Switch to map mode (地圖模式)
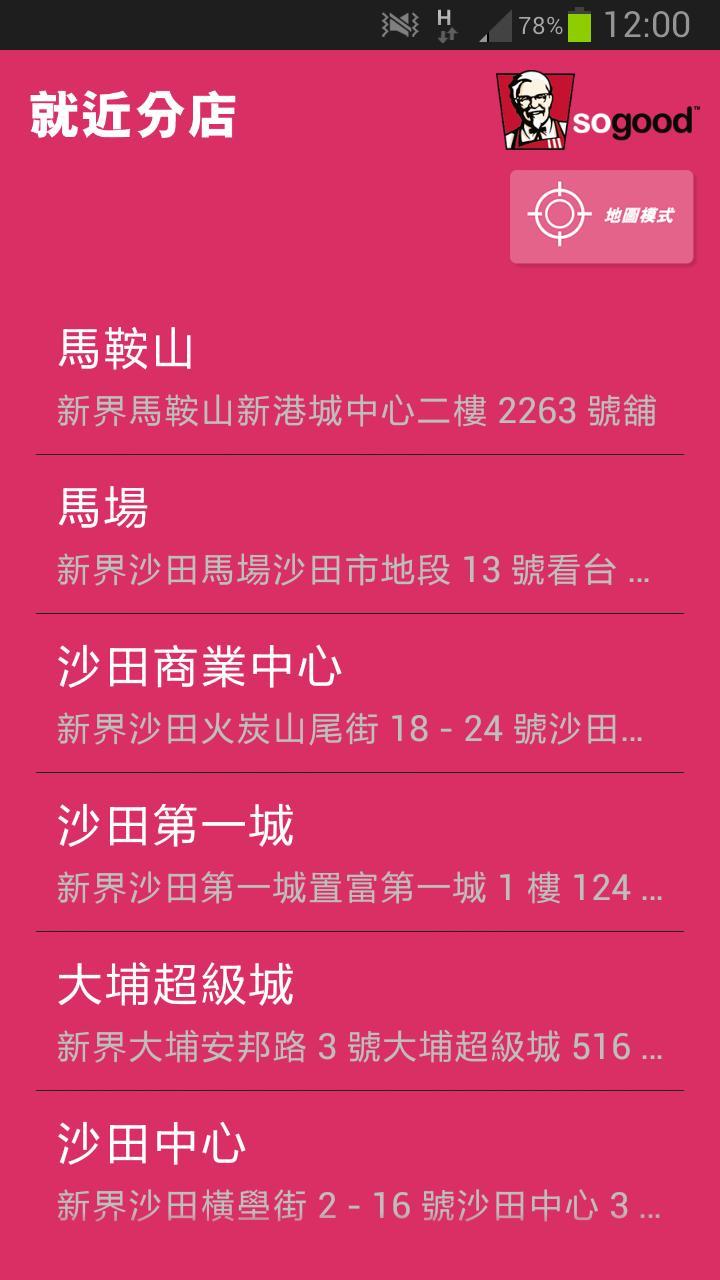Image resolution: width=720 pixels, height=1280 pixels. point(601,216)
